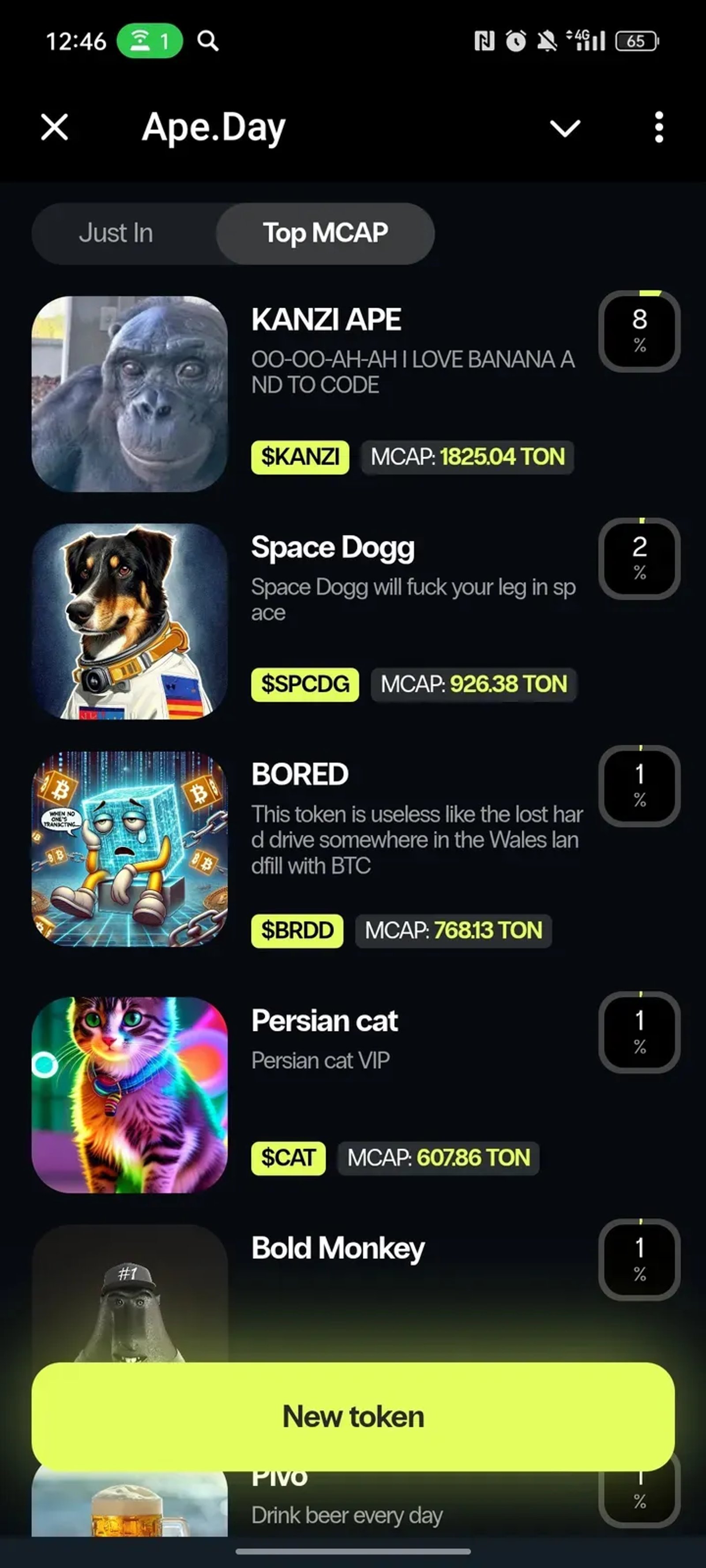Open the KANZI APE token thumbnail image
Image resolution: width=706 pixels, height=1568 pixels.
point(130,393)
